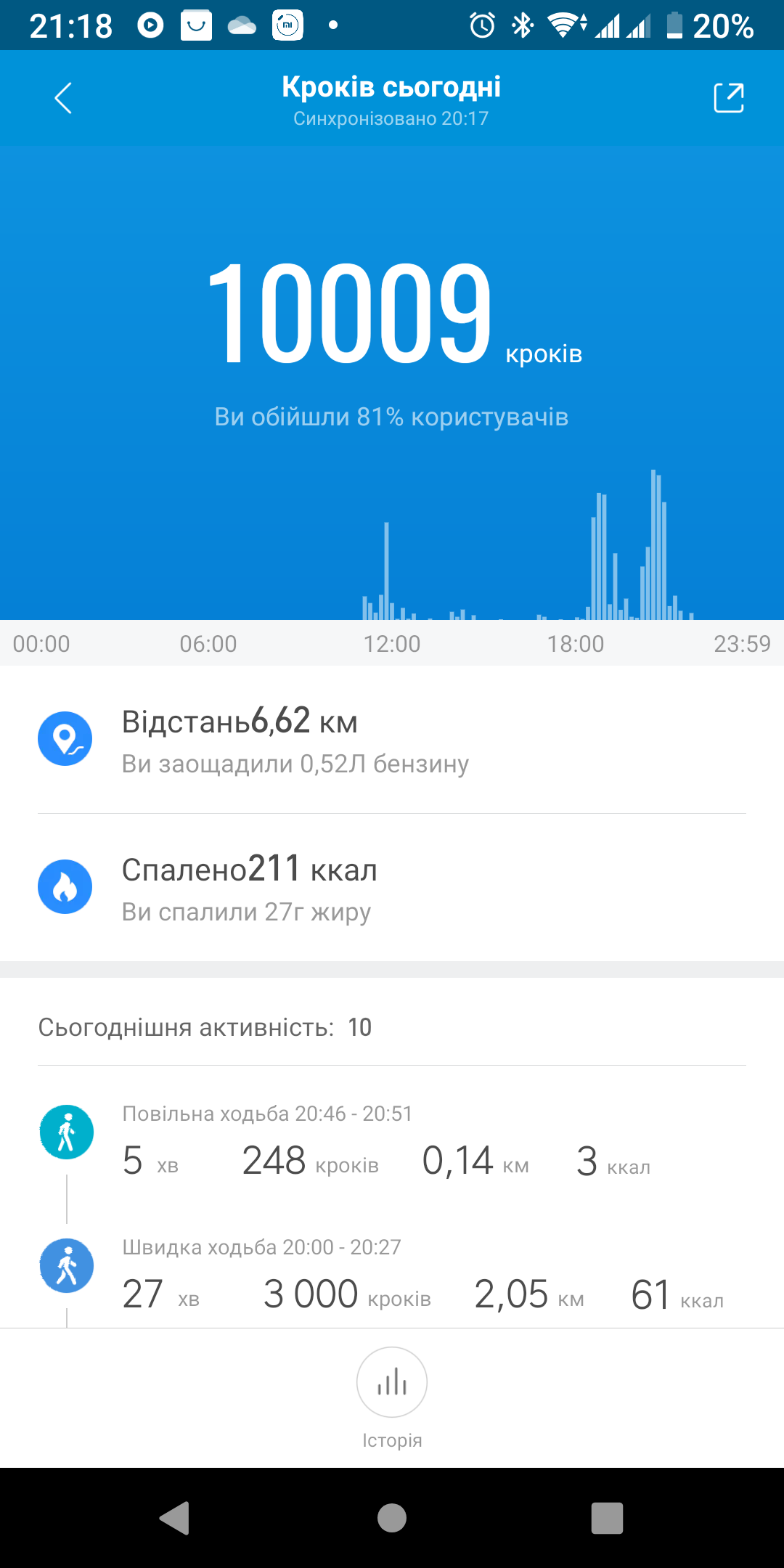Screen dimensions: 784x1568
Task: Open the system recent apps view
Action: click(x=607, y=1517)
